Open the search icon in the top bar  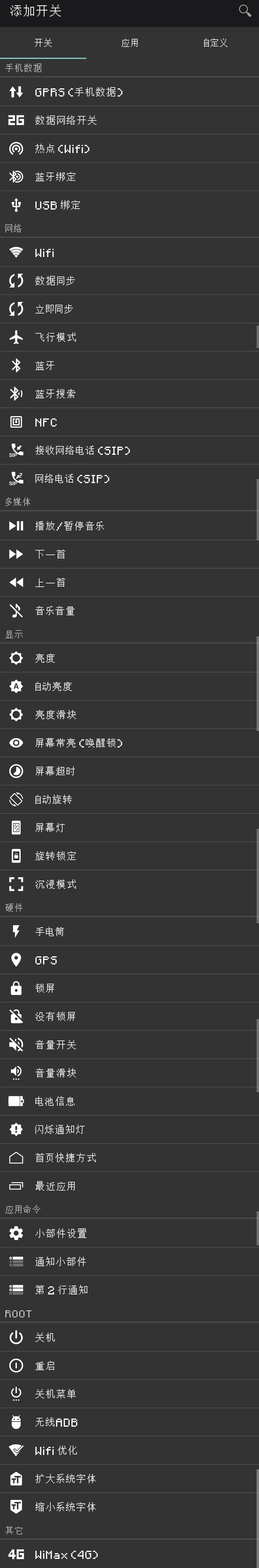[x=244, y=11]
